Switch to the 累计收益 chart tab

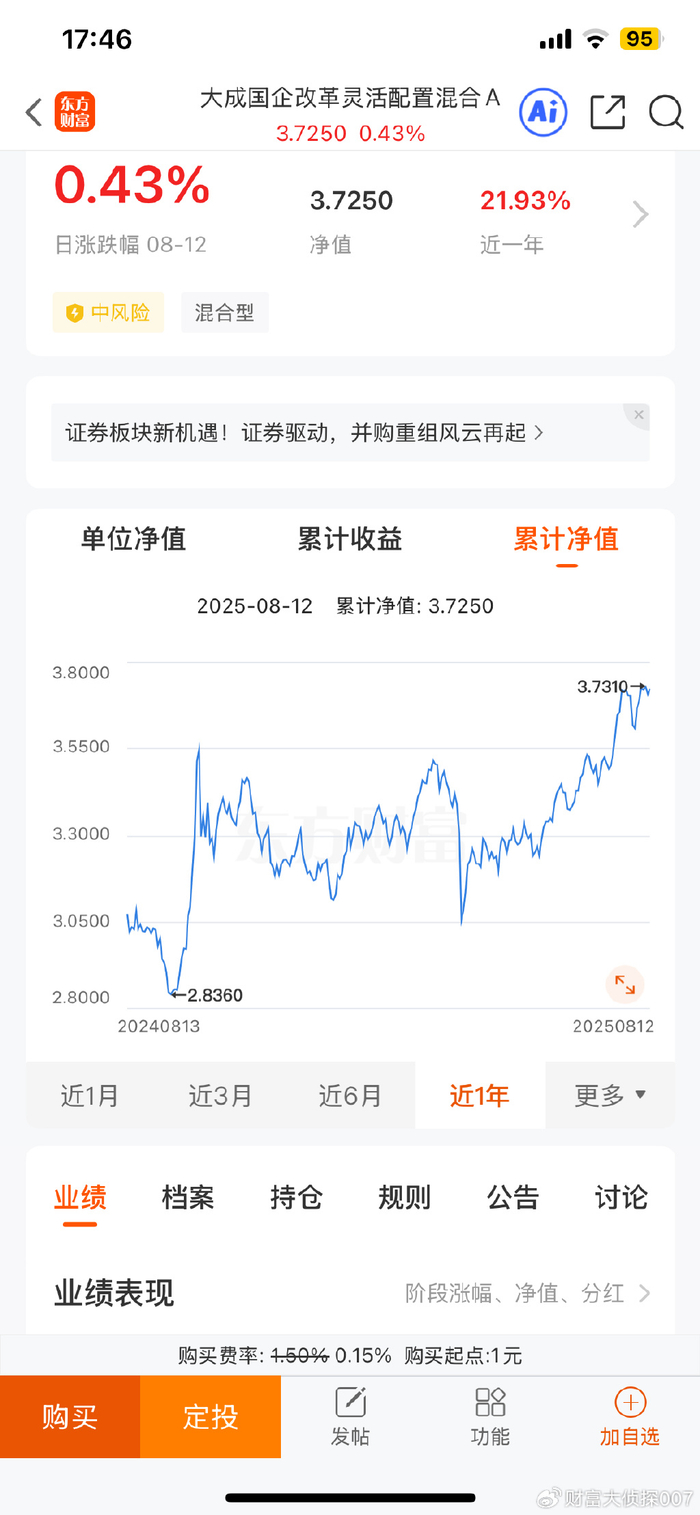[x=350, y=540]
